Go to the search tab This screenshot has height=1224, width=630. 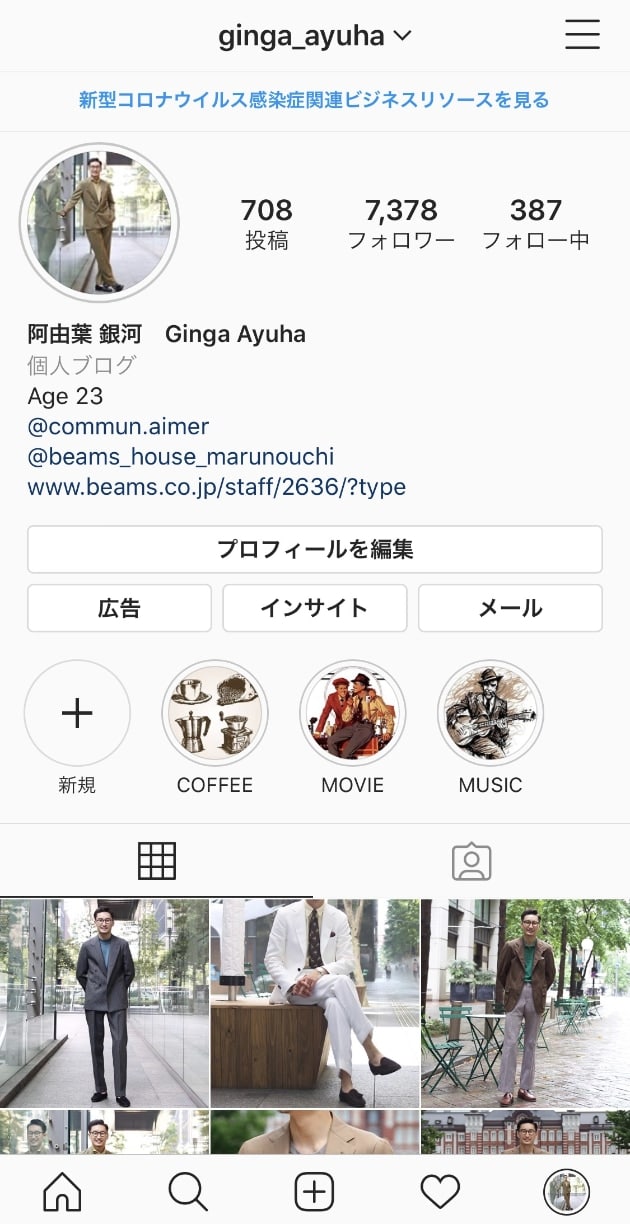point(188,1191)
